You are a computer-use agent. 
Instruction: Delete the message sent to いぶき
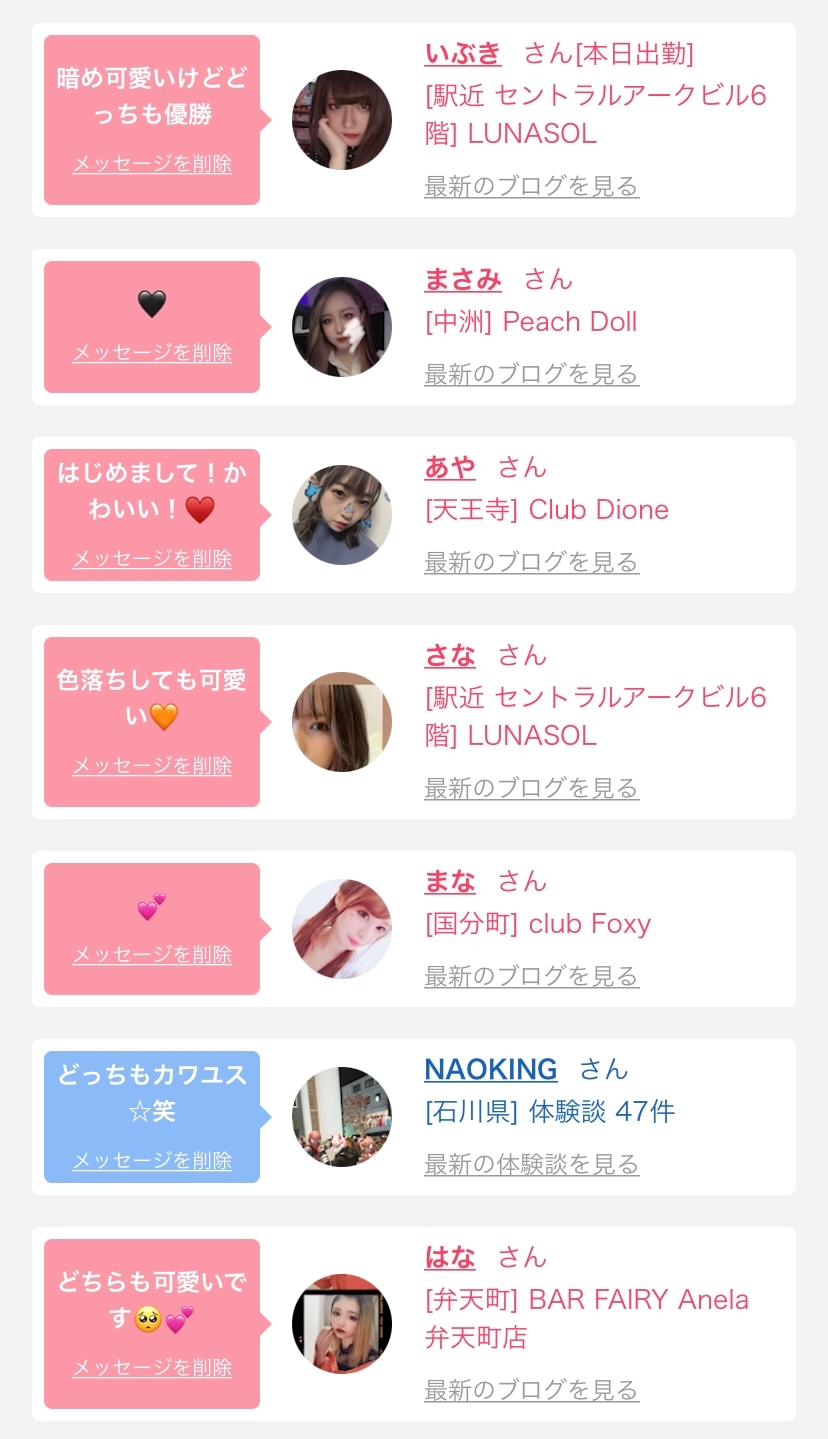152,164
